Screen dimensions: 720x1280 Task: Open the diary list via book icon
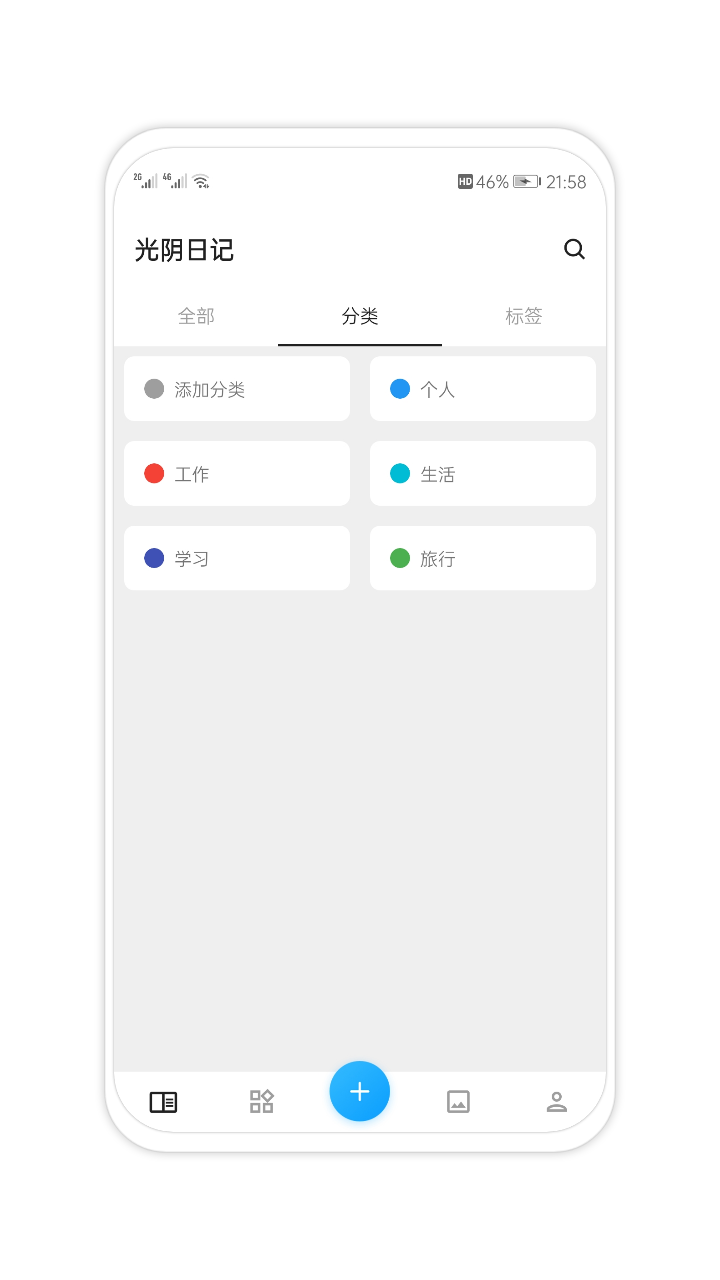click(x=163, y=1101)
